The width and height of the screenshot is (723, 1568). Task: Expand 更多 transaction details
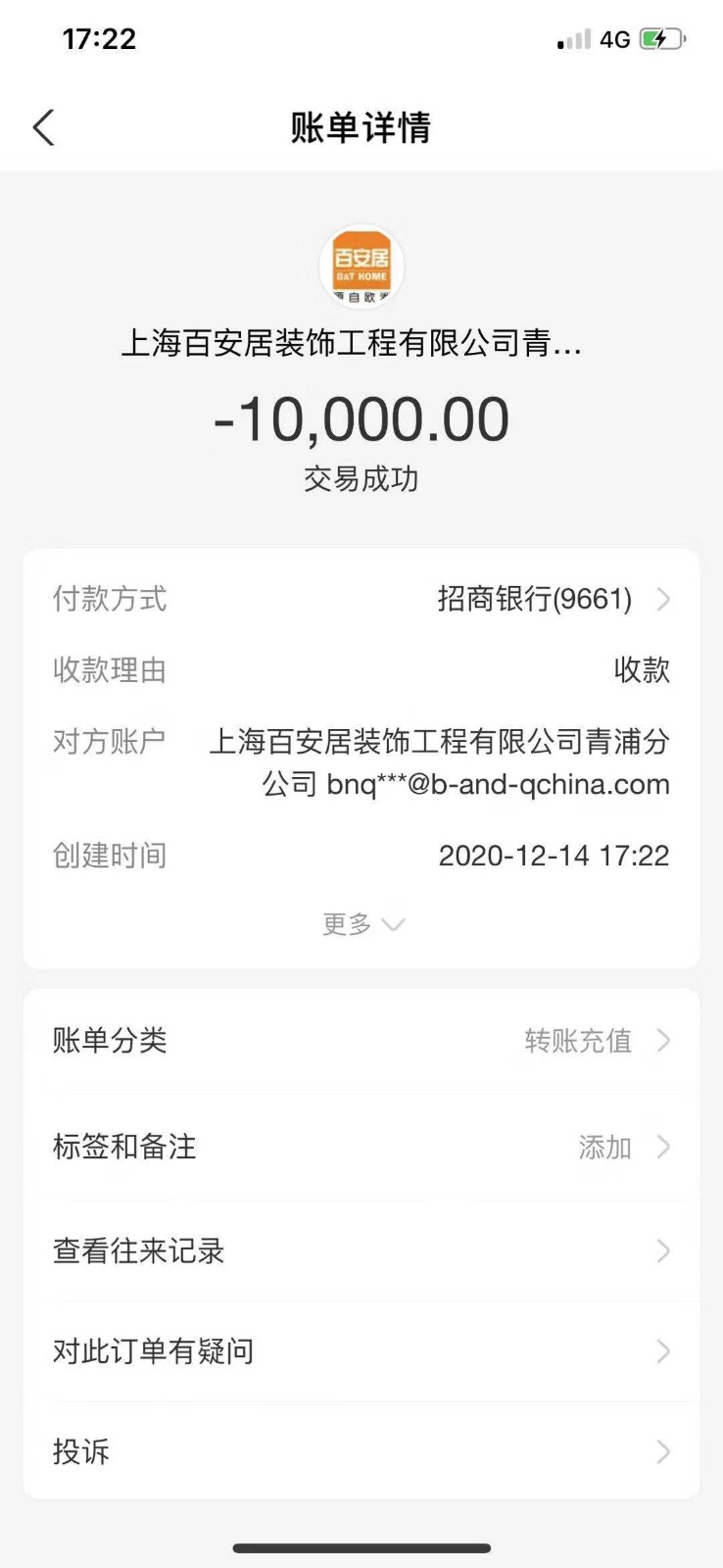[x=361, y=924]
